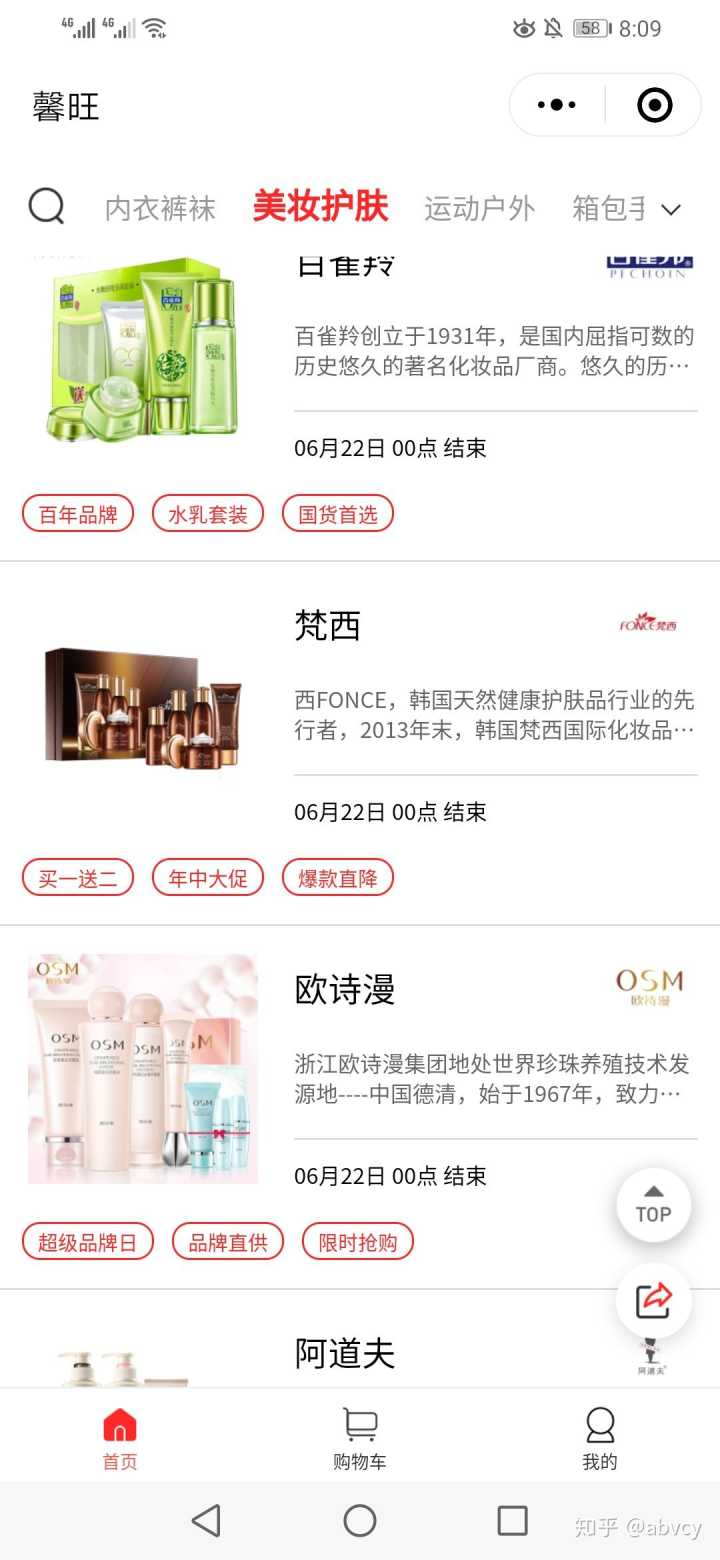Open the mini program more-options menu
Screen dimensions: 720x1560
557,105
